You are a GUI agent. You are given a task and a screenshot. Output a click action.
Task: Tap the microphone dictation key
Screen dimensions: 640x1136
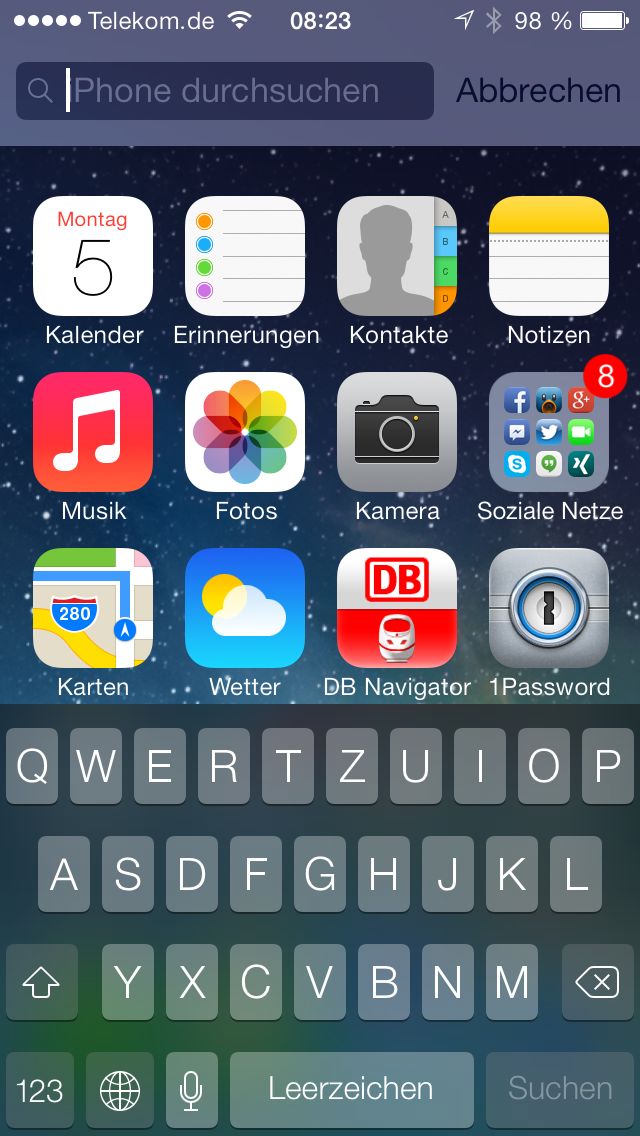pyautogui.click(x=192, y=1090)
